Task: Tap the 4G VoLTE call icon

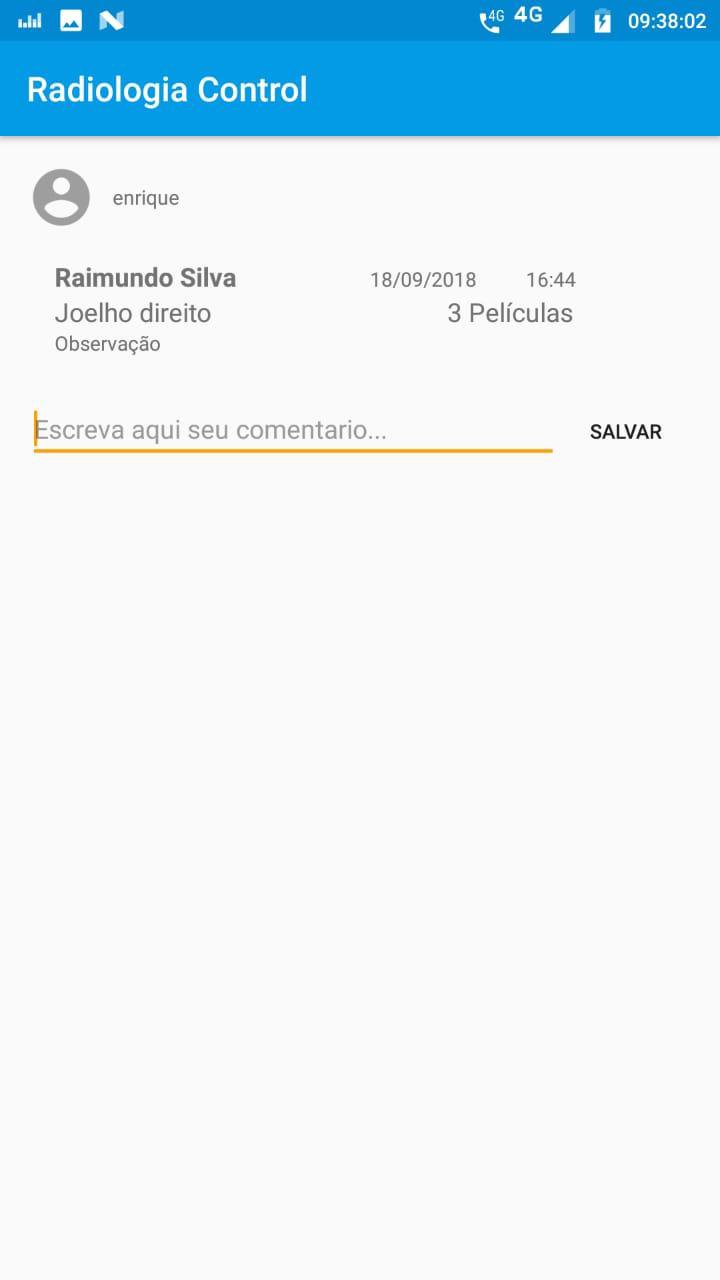Action: 494,18
